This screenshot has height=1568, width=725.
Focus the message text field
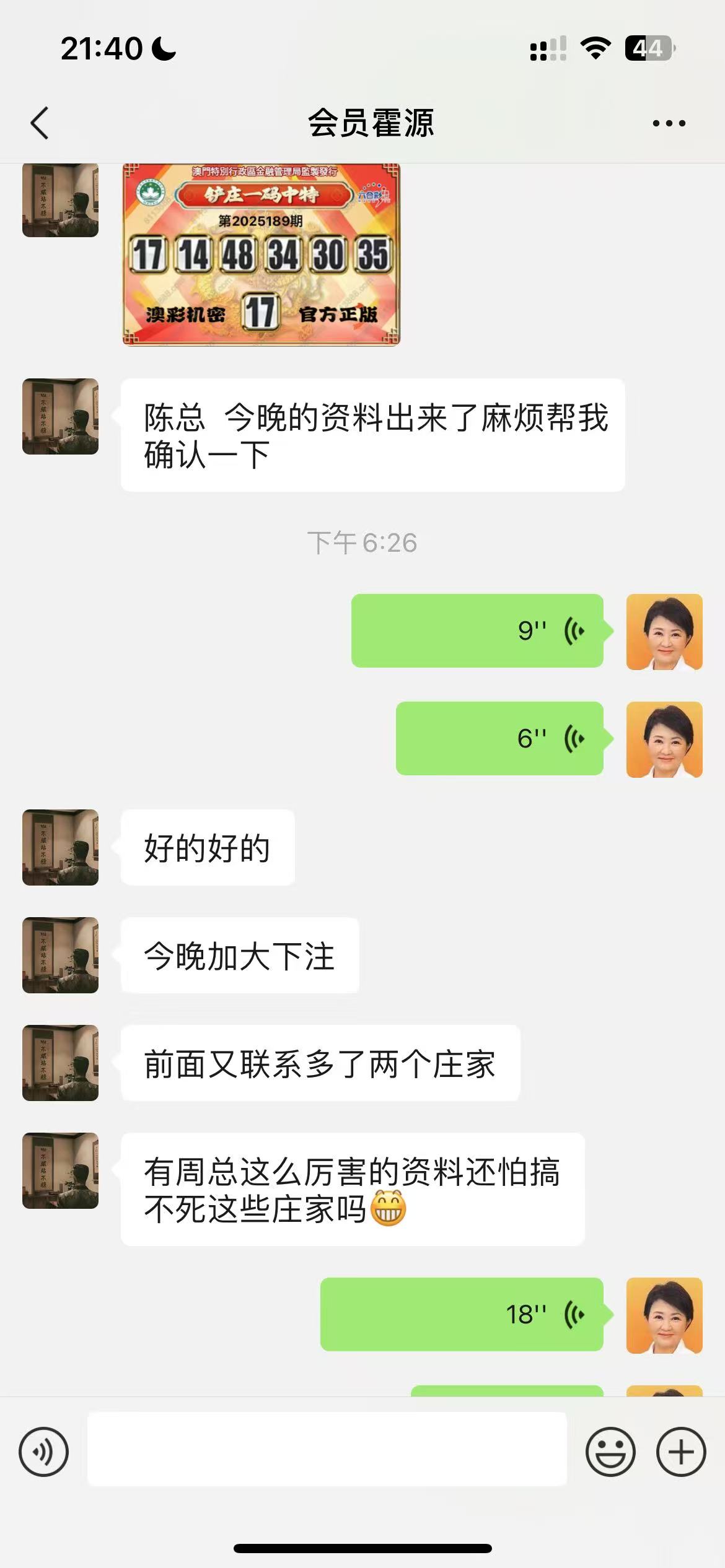pos(327,1449)
